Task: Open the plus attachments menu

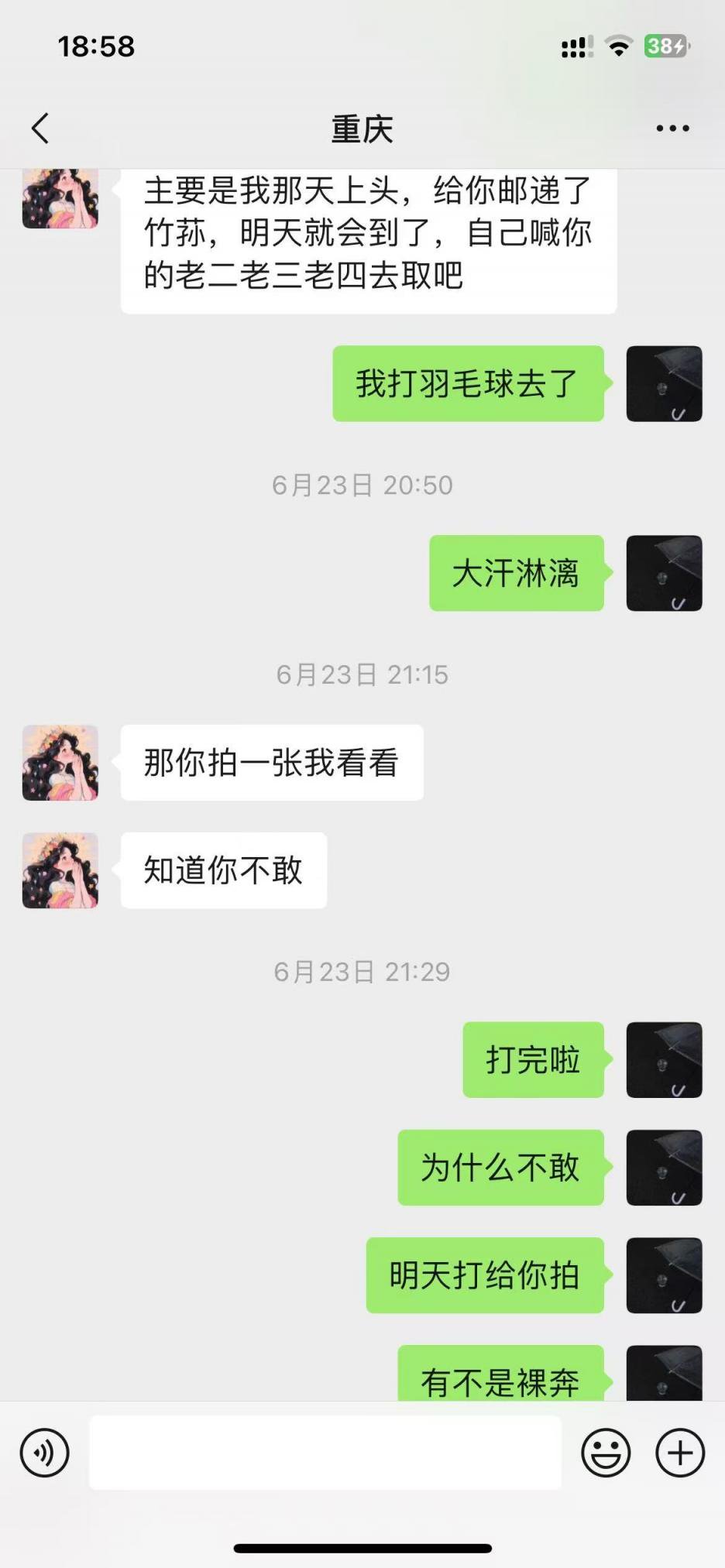Action: tap(679, 1453)
